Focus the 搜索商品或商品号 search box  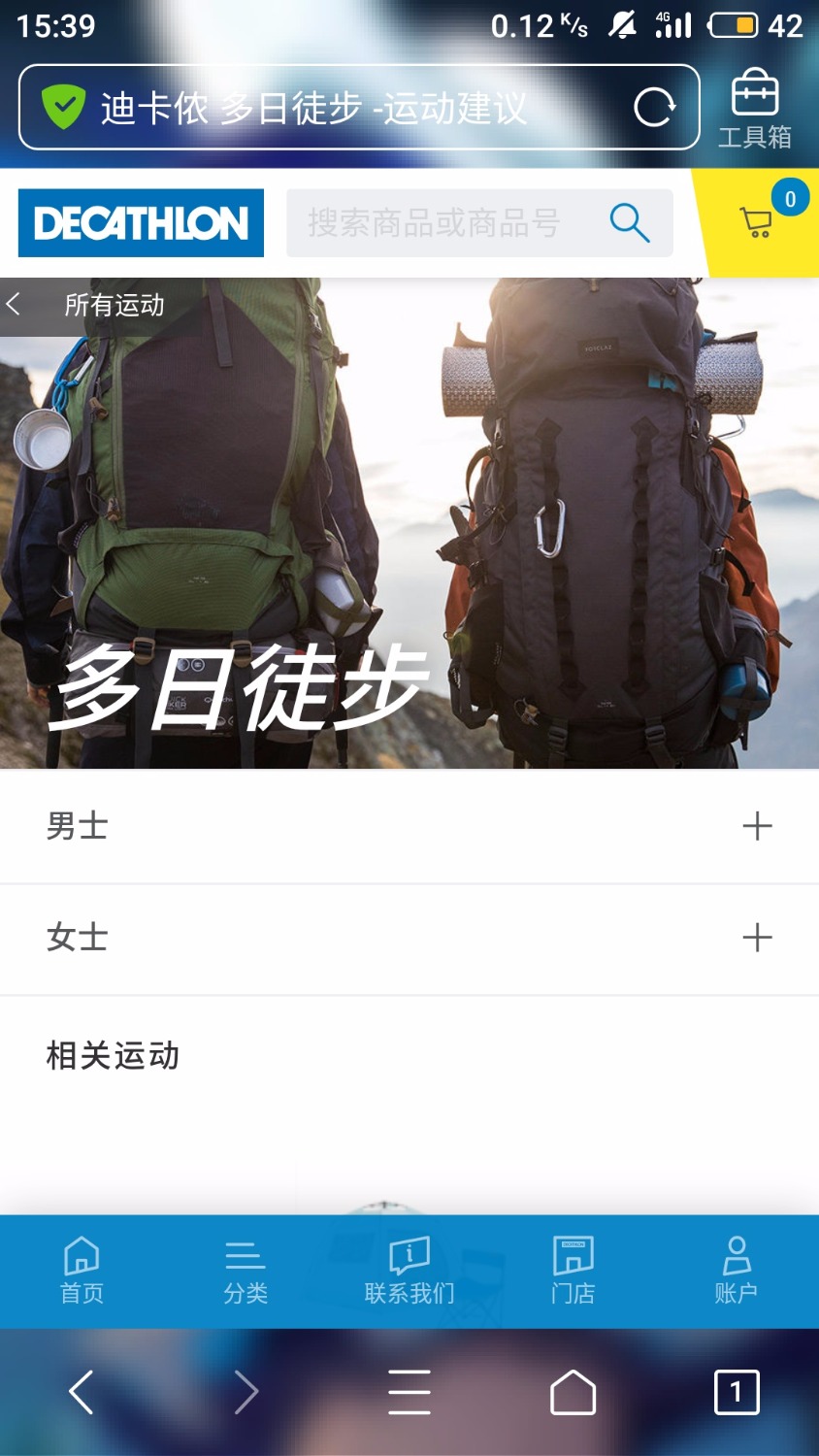tap(437, 223)
